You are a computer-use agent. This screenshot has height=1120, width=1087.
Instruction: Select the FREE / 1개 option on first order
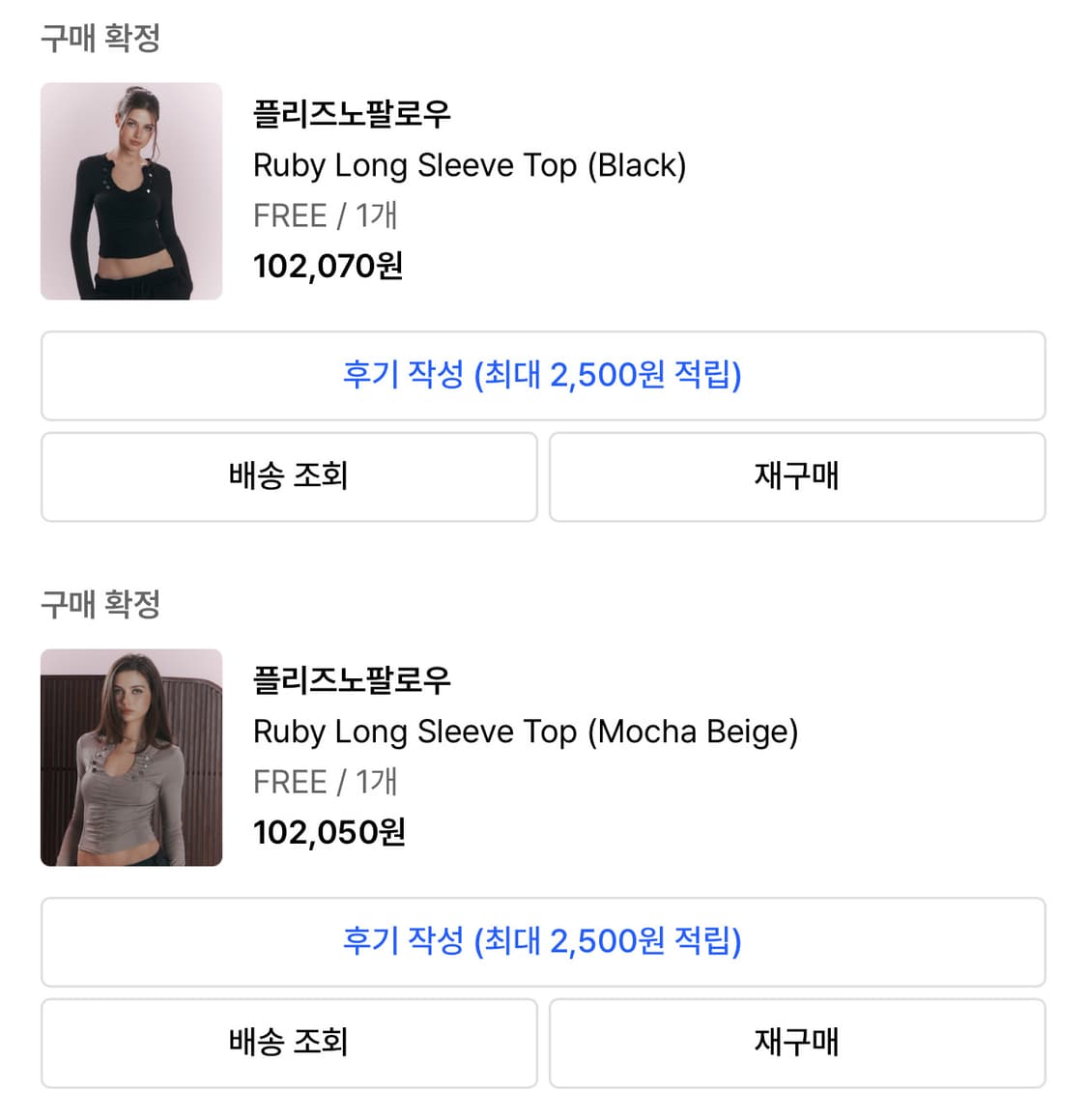[x=325, y=215]
